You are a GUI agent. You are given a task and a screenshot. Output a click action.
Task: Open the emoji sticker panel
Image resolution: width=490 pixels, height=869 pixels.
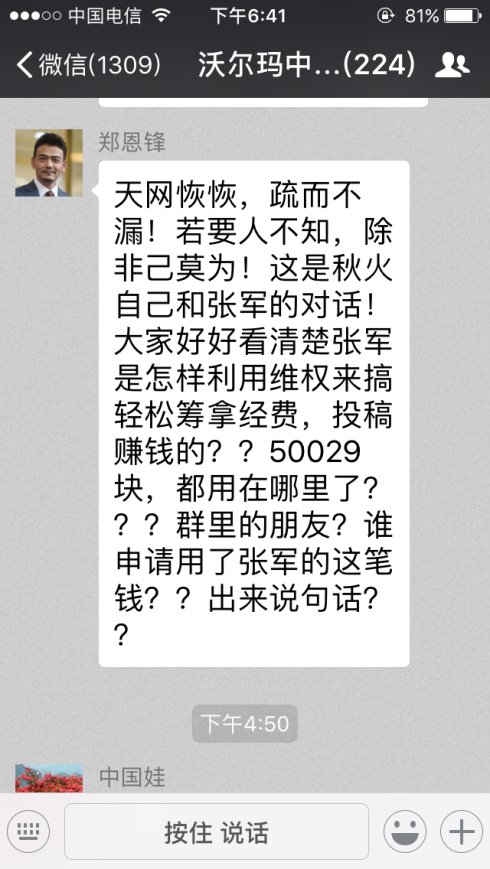coord(405,831)
